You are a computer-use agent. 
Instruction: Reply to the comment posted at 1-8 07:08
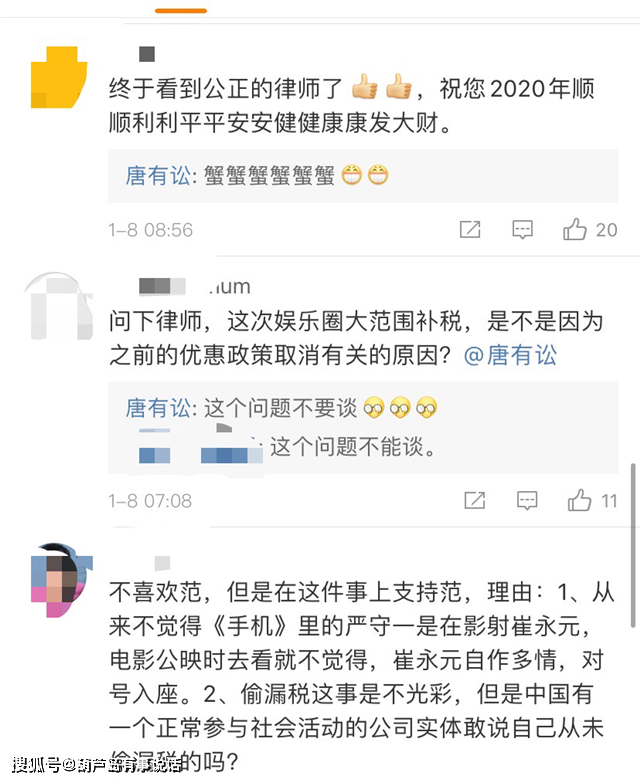click(x=524, y=500)
